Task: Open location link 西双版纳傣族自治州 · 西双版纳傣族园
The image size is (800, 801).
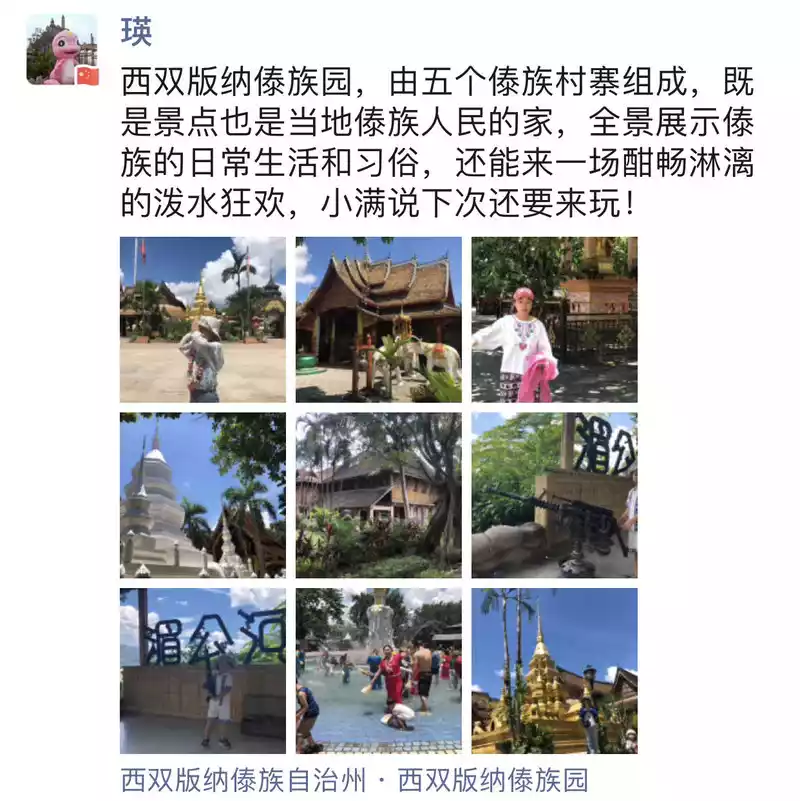Action: pos(354,779)
